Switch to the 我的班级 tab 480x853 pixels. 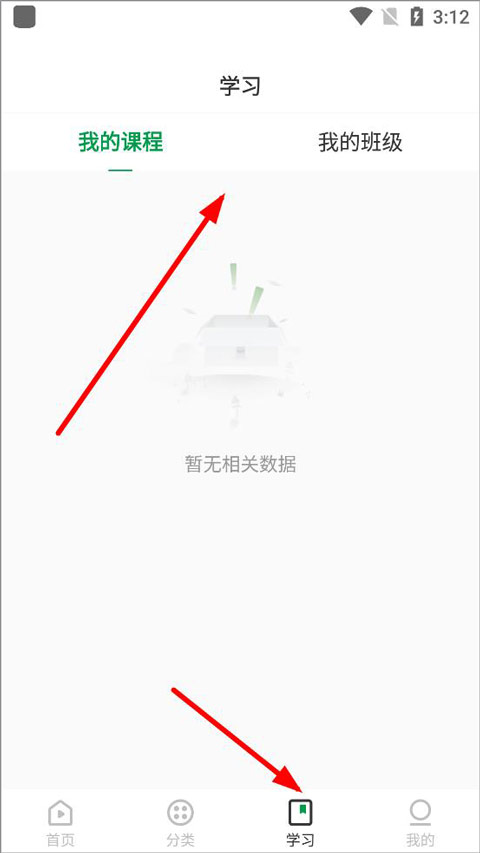[360, 143]
